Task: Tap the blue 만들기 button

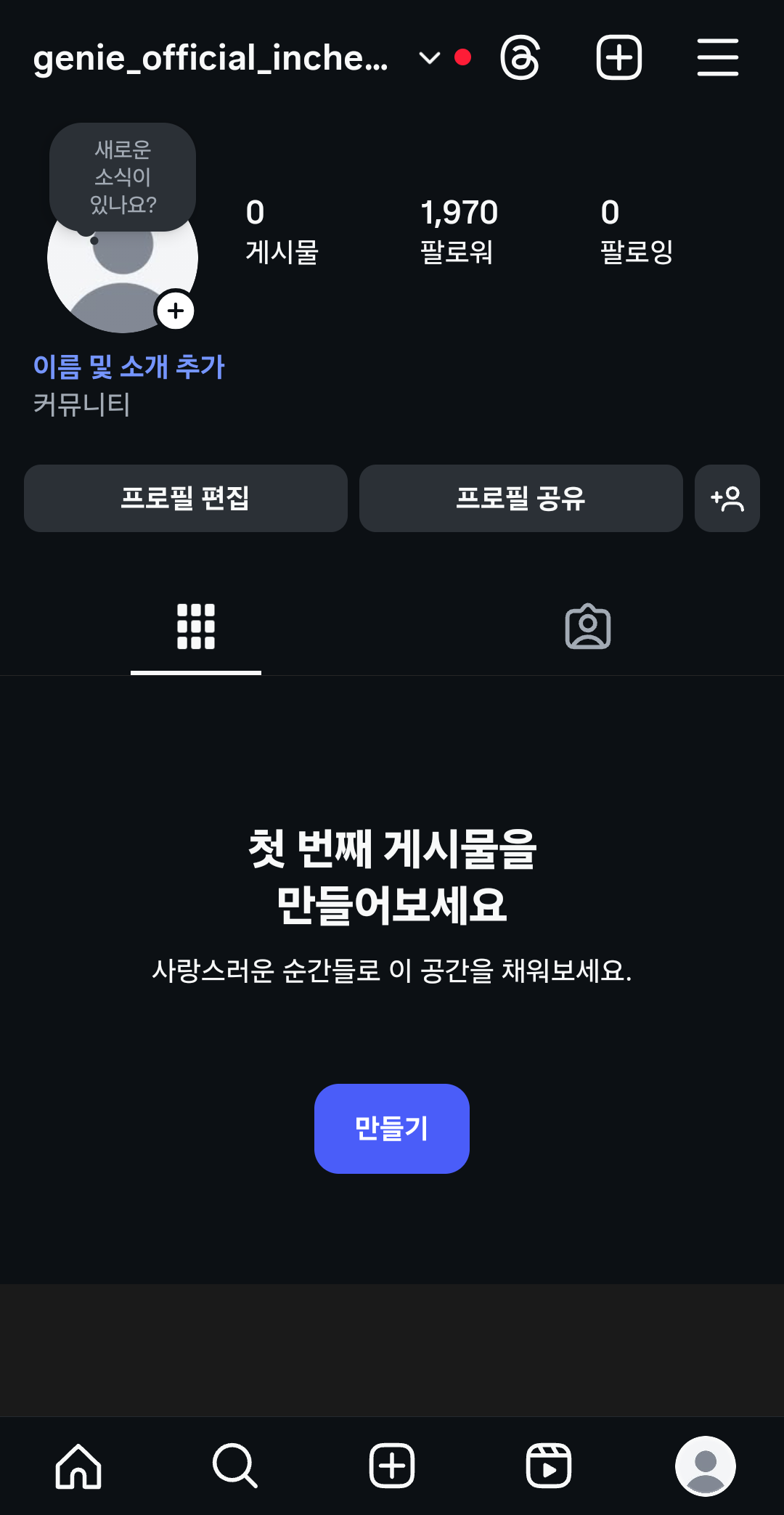Action: (x=391, y=1128)
